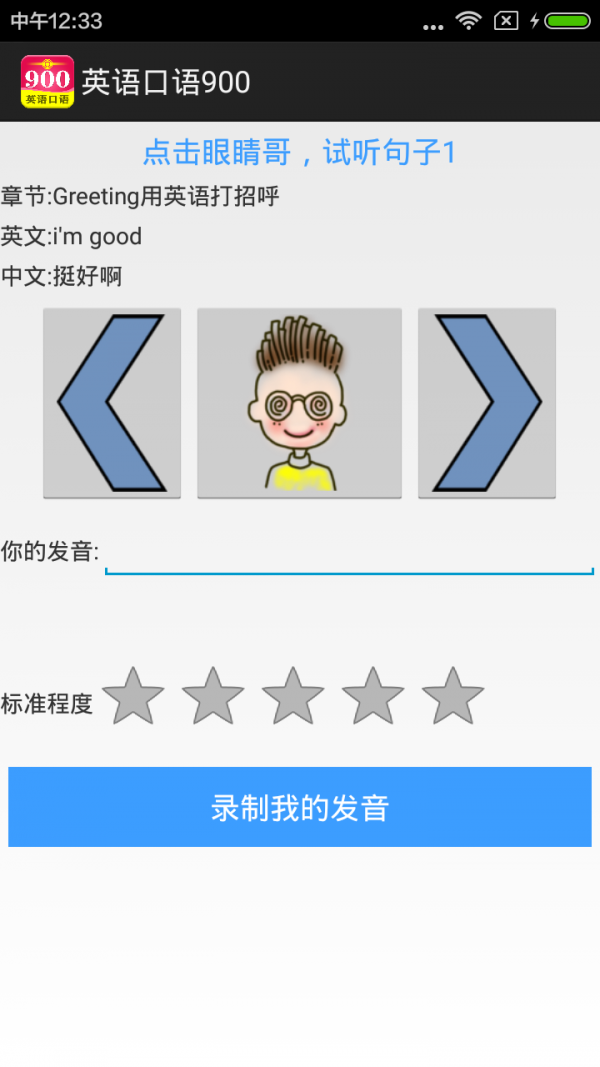Viewport: 600px width, 1067px height.
Task: Tap the glasses boy to hear sentence
Action: [x=299, y=403]
